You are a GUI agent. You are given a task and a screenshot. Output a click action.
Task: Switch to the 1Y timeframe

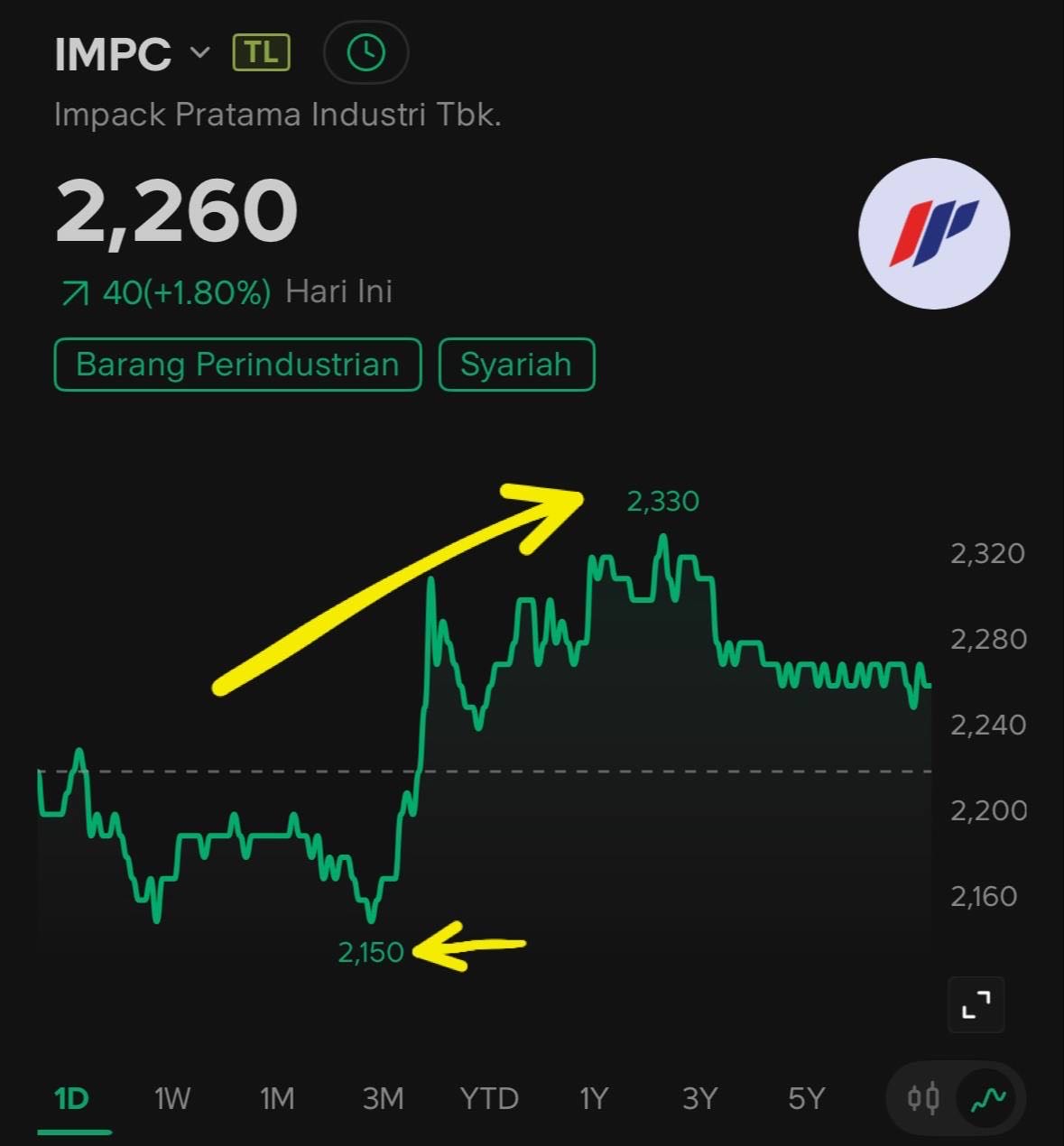(594, 1099)
